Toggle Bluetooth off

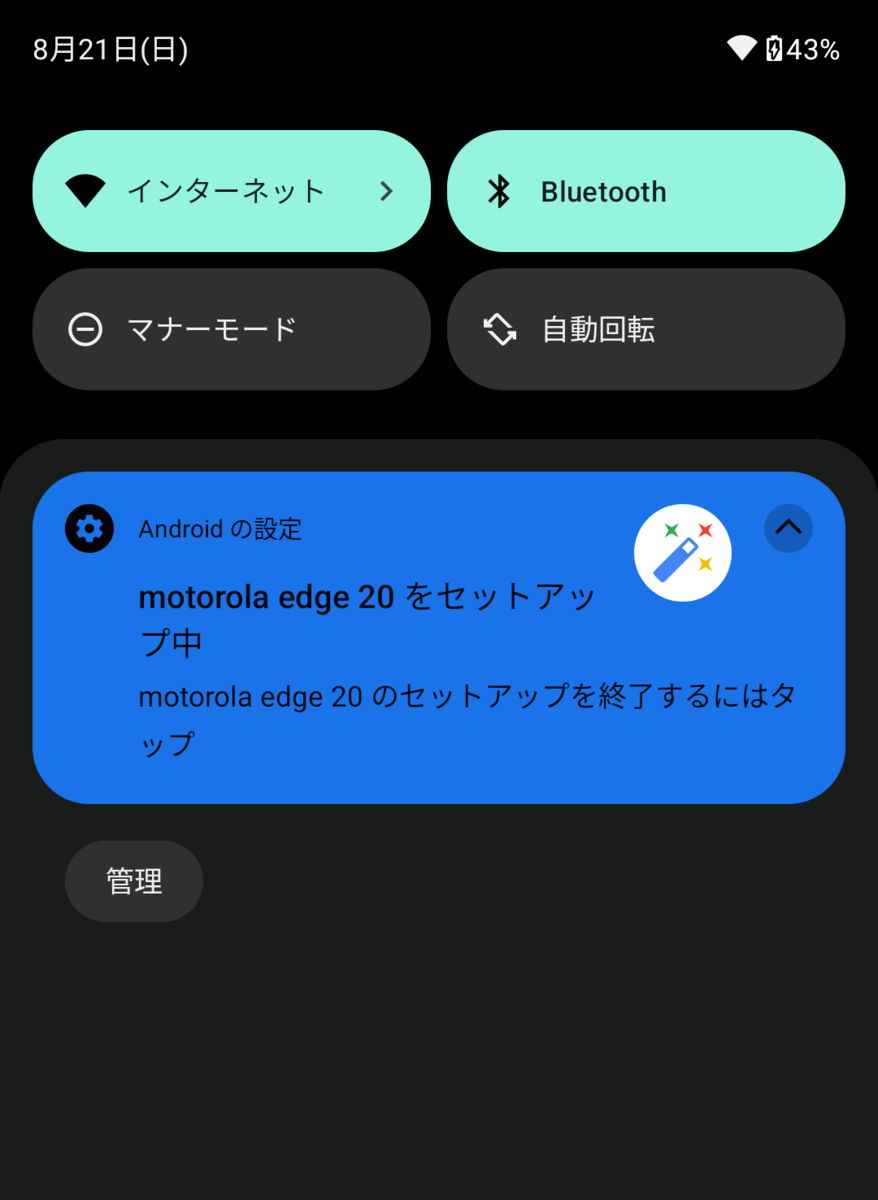coord(645,191)
